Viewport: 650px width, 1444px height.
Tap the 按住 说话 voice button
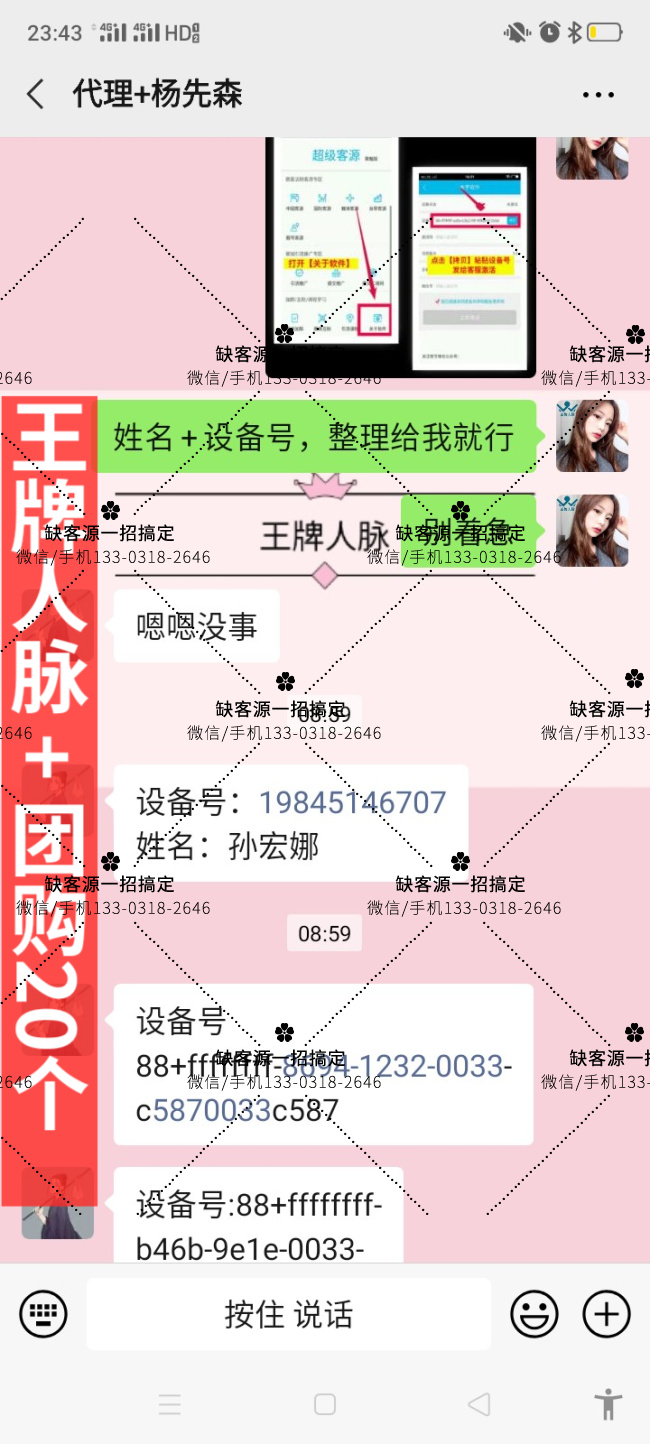pos(288,1314)
